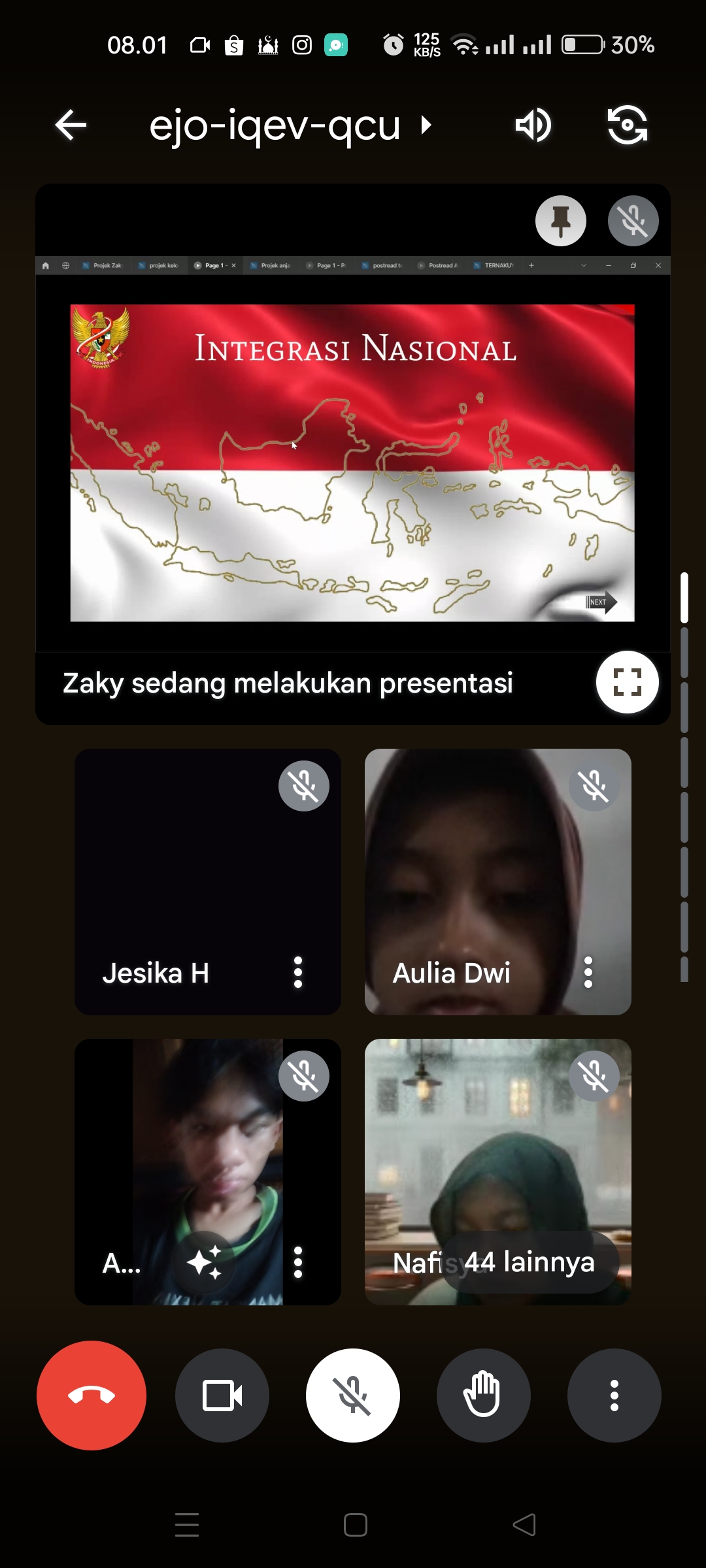Unmute the microphone

click(x=353, y=1396)
